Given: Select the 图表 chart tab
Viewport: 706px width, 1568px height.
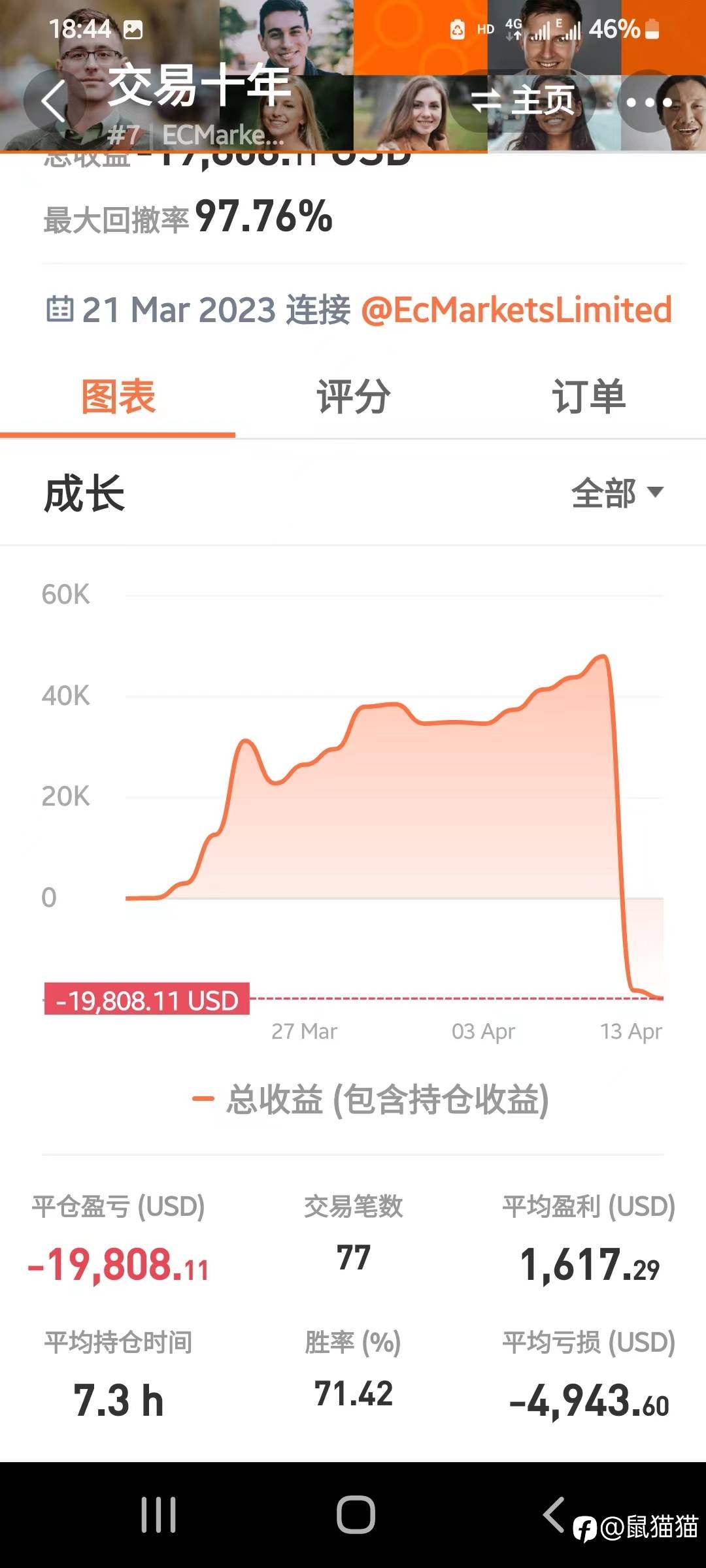Looking at the screenshot, I should coord(118,397).
